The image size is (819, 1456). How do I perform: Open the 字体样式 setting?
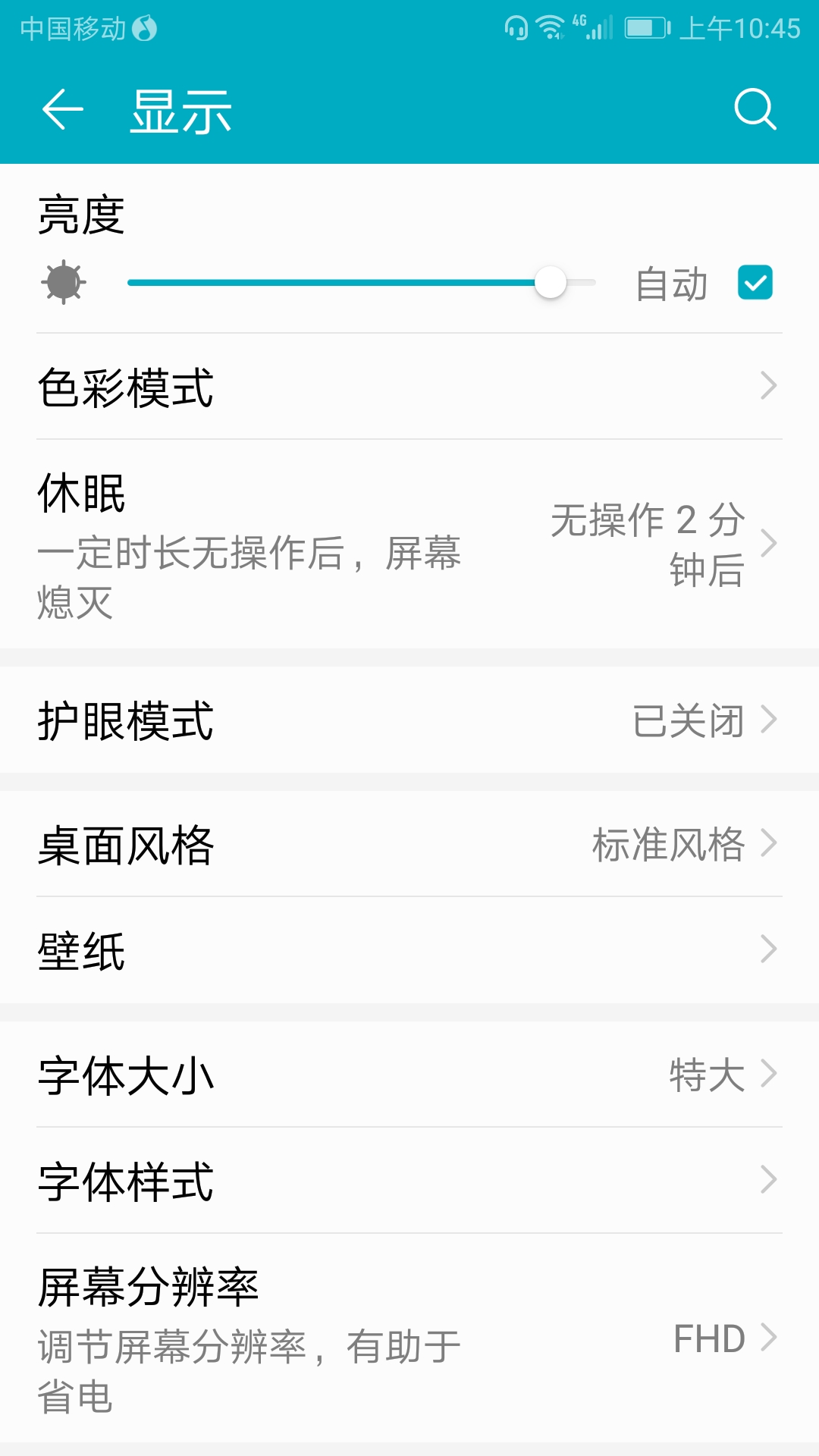409,1179
